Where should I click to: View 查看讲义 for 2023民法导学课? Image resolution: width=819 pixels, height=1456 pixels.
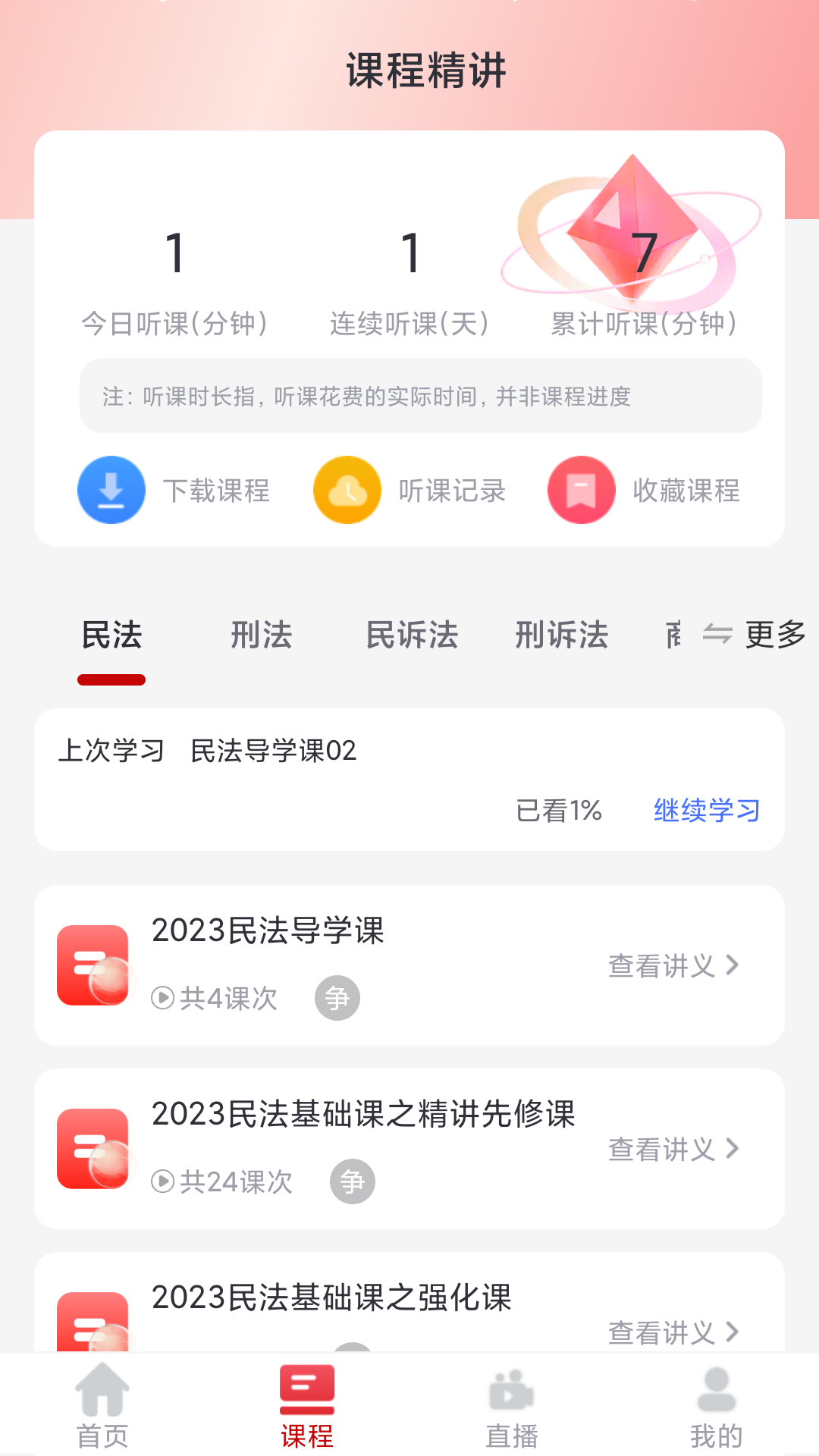(673, 965)
